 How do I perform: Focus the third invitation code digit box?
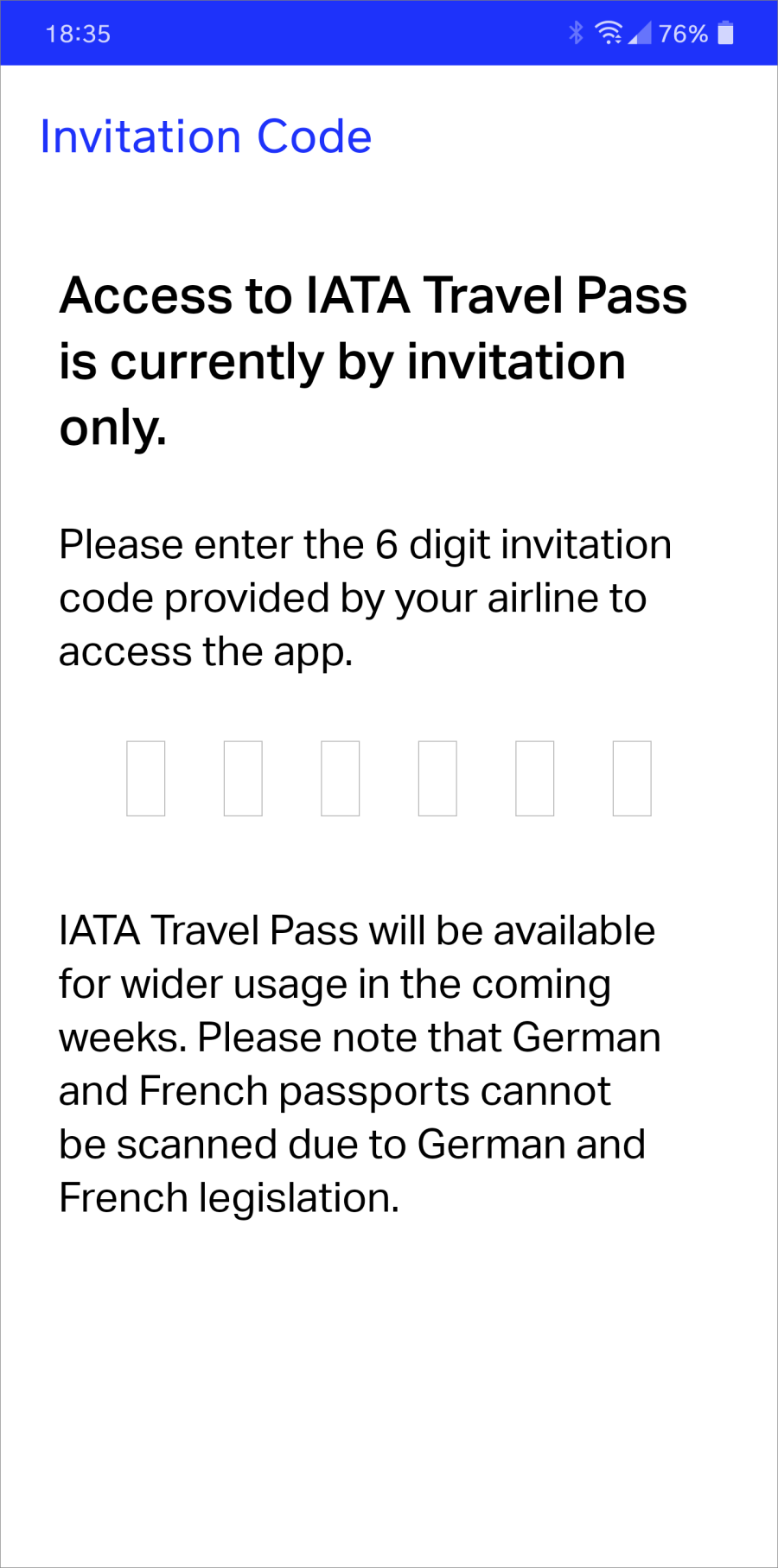pyautogui.click(x=340, y=778)
